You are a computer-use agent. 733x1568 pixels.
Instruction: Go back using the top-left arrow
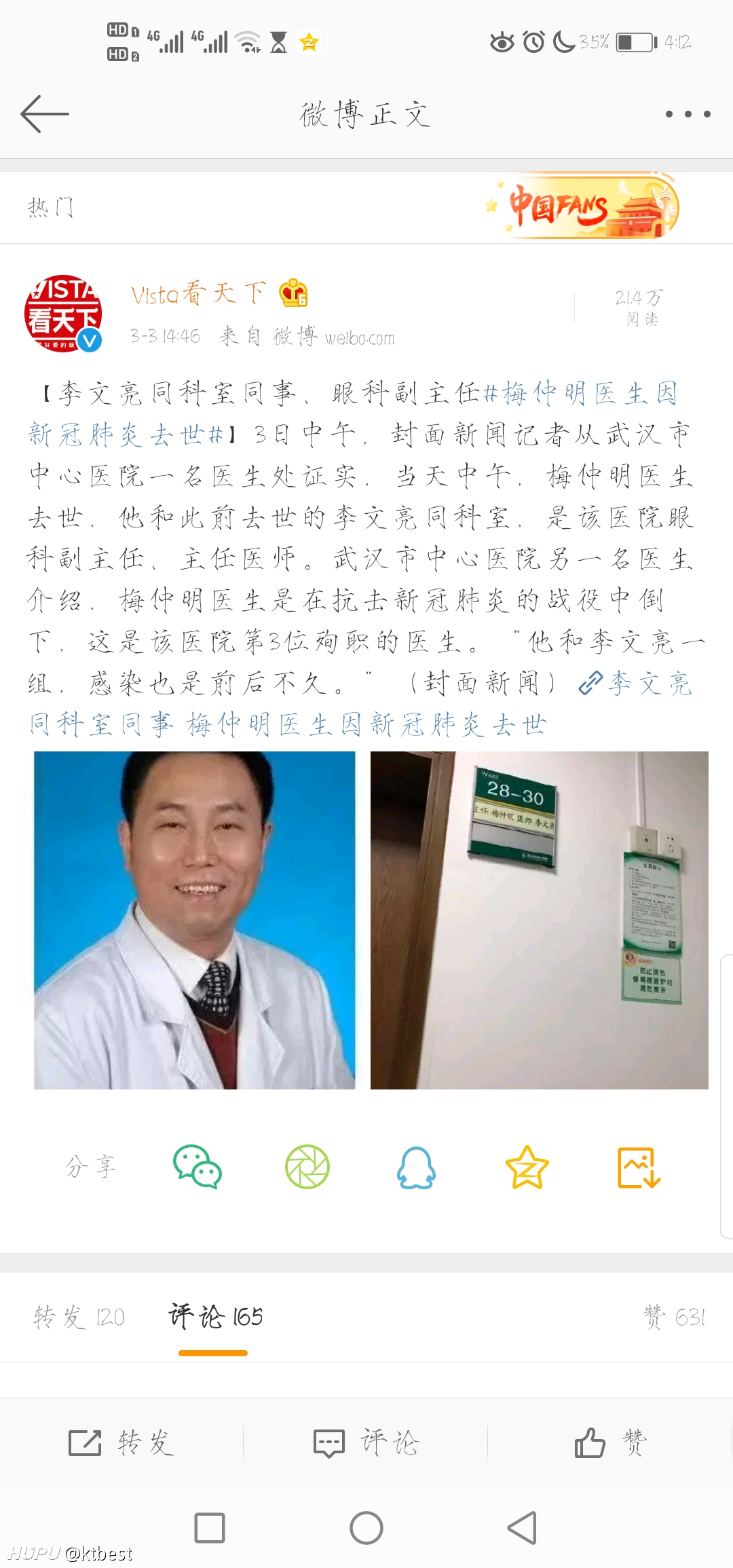[x=45, y=114]
